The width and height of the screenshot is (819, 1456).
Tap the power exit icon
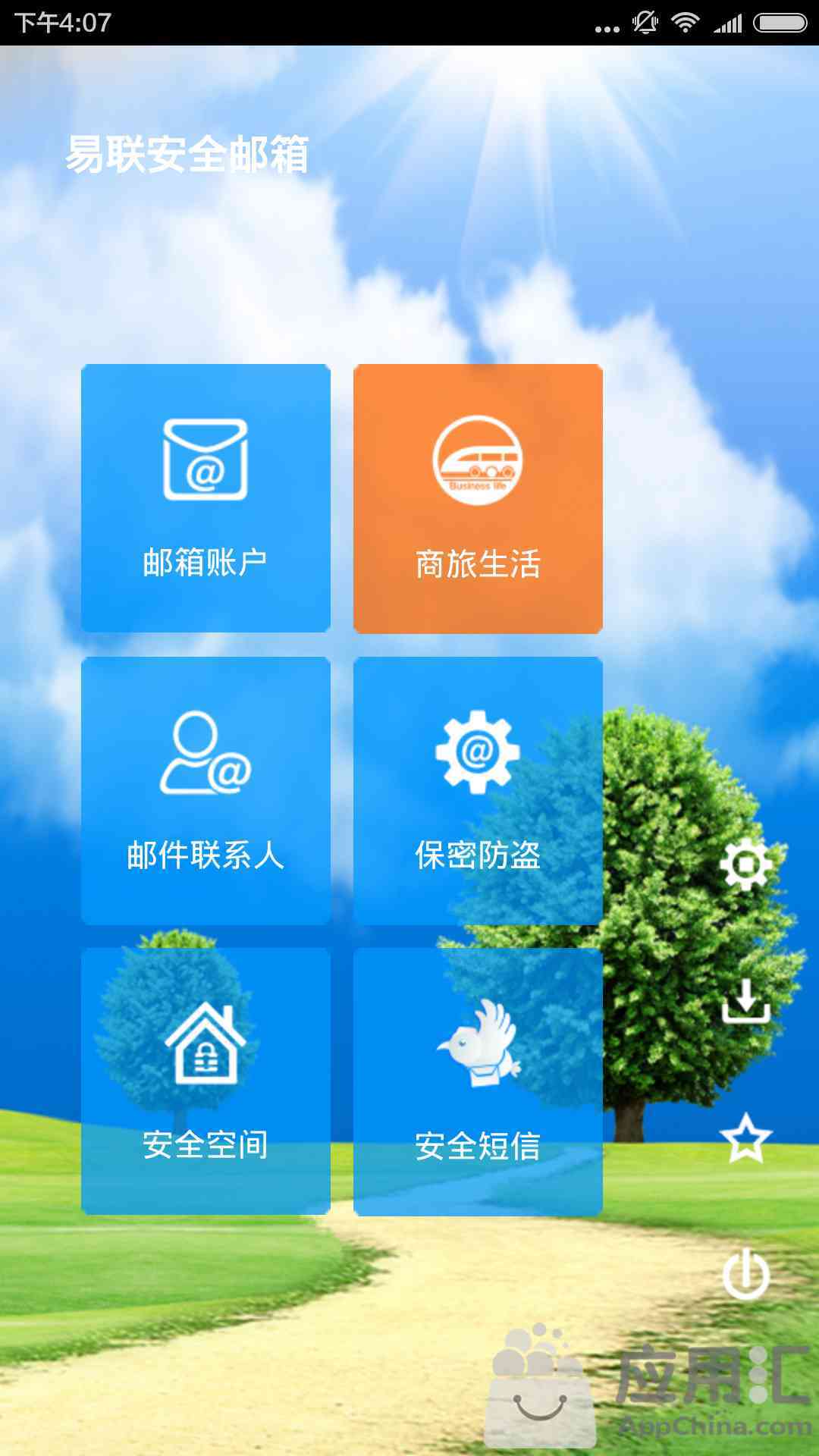tap(745, 1274)
